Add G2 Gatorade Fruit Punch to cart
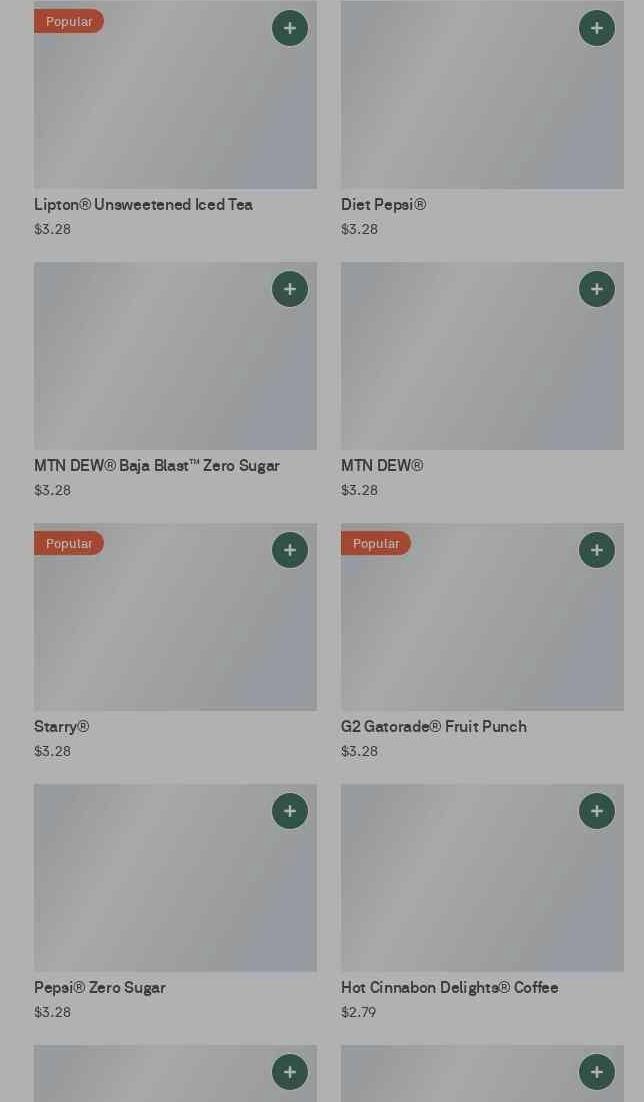Viewport: 644px width, 1102px height. click(597, 550)
